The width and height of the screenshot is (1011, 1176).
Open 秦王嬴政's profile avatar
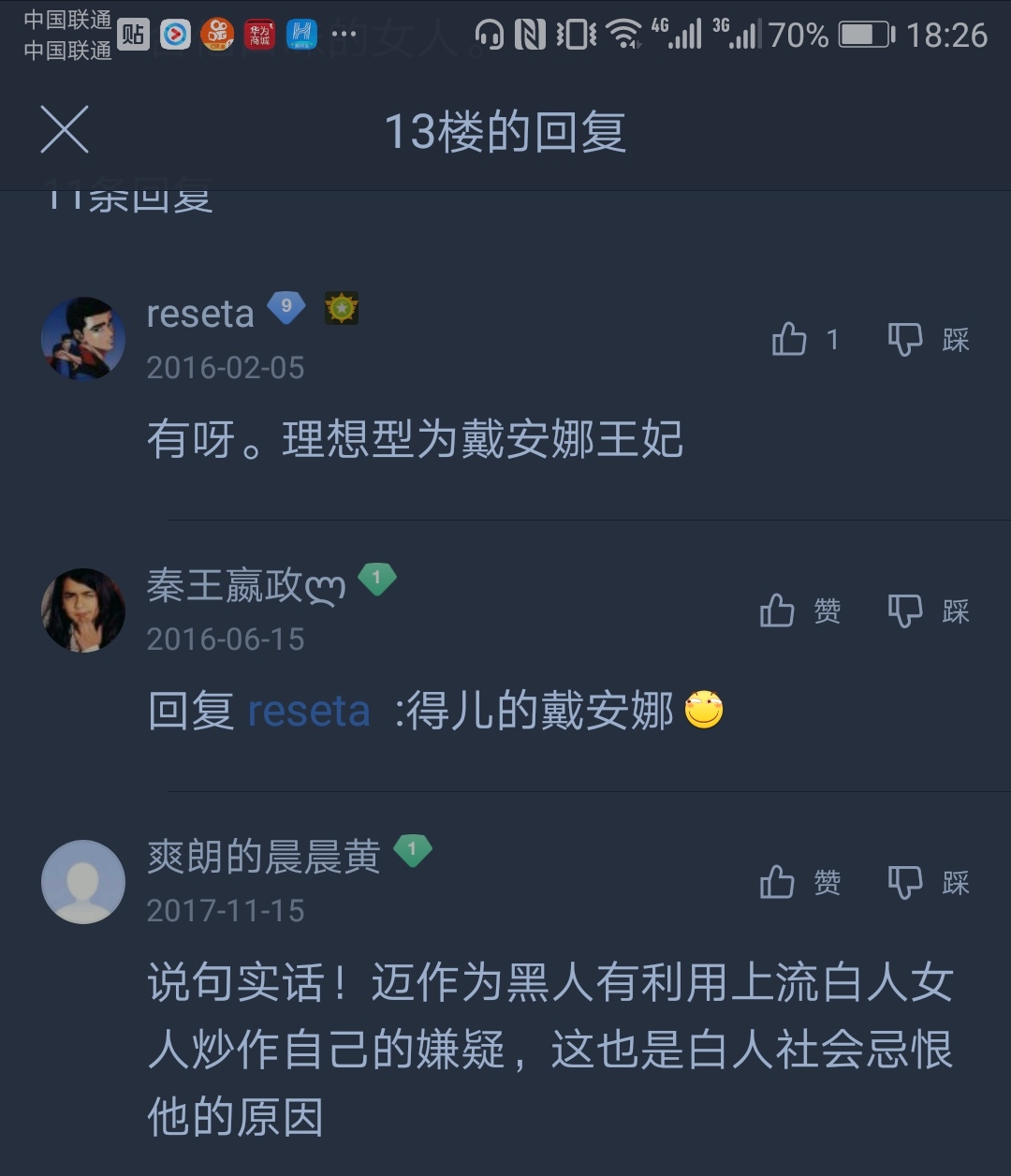point(83,610)
